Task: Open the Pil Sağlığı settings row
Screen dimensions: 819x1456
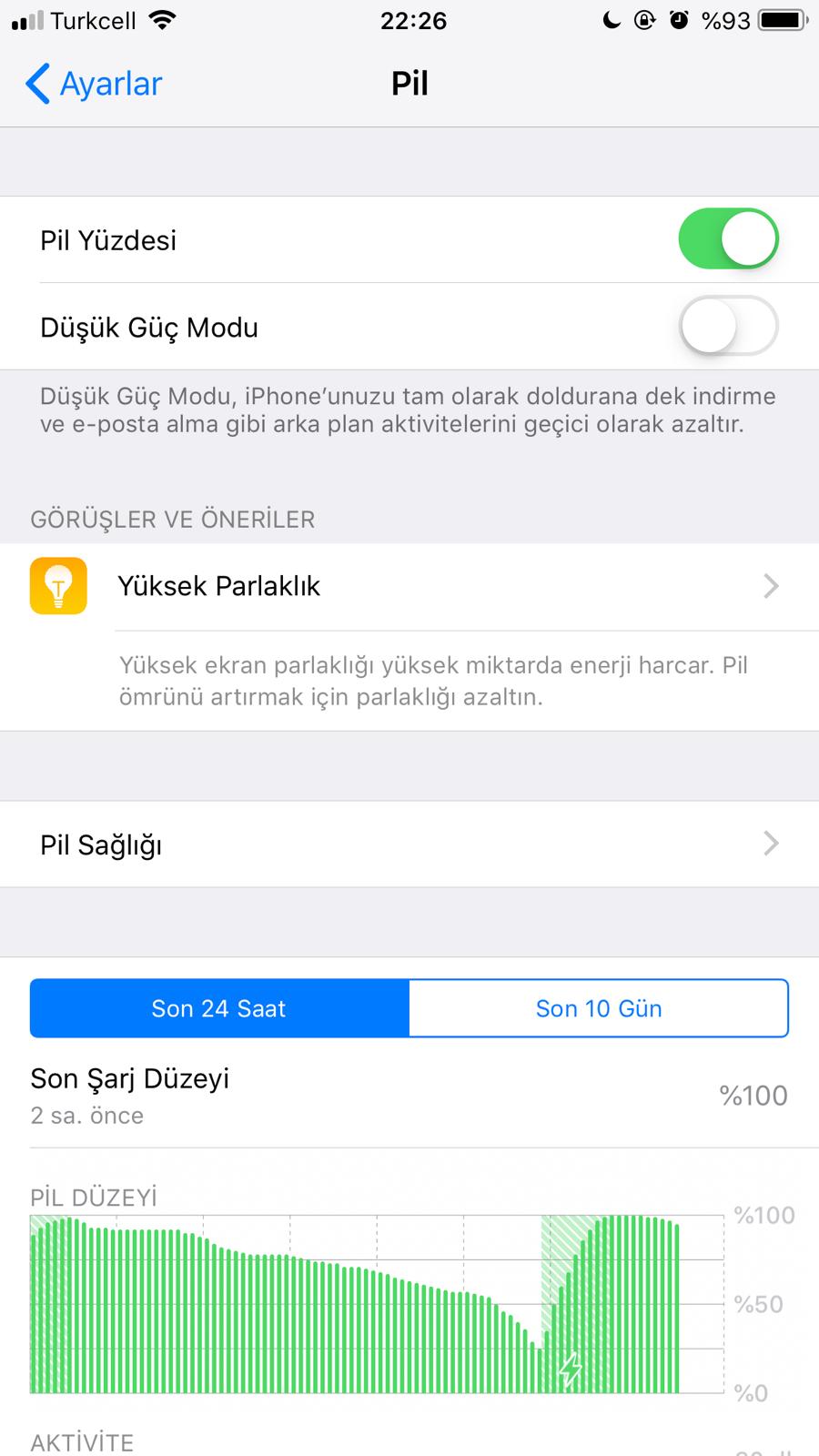Action: coord(409,844)
